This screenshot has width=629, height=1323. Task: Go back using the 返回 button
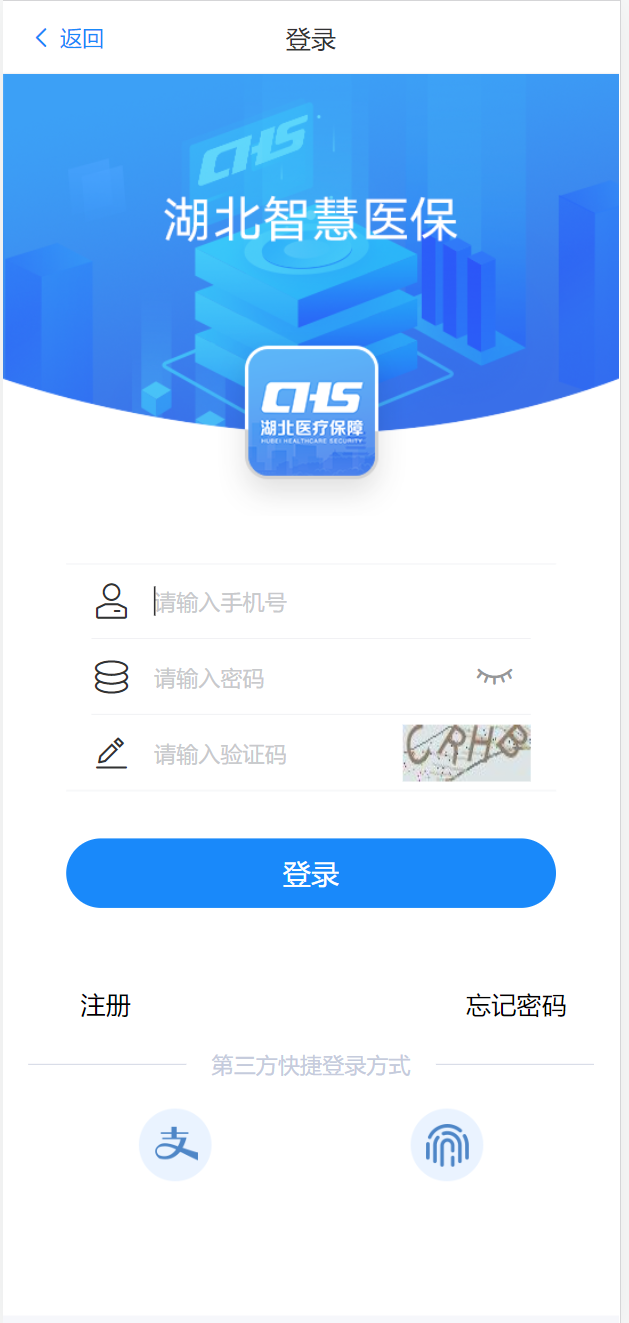[70, 39]
